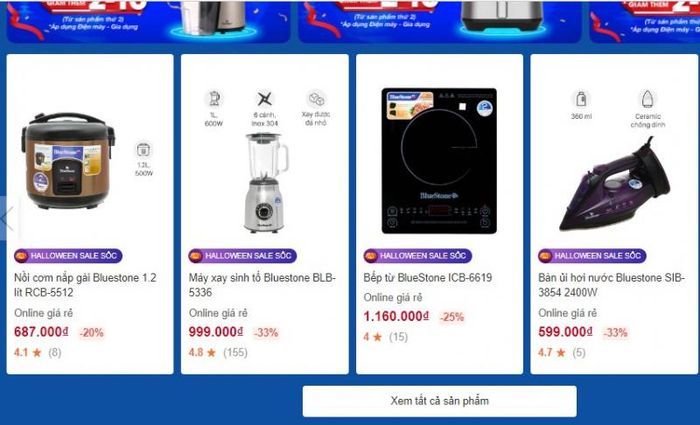The width and height of the screenshot is (700, 425).
Task: Open the BlueStone induction cooker ICB-6619 card
Action: point(438,214)
